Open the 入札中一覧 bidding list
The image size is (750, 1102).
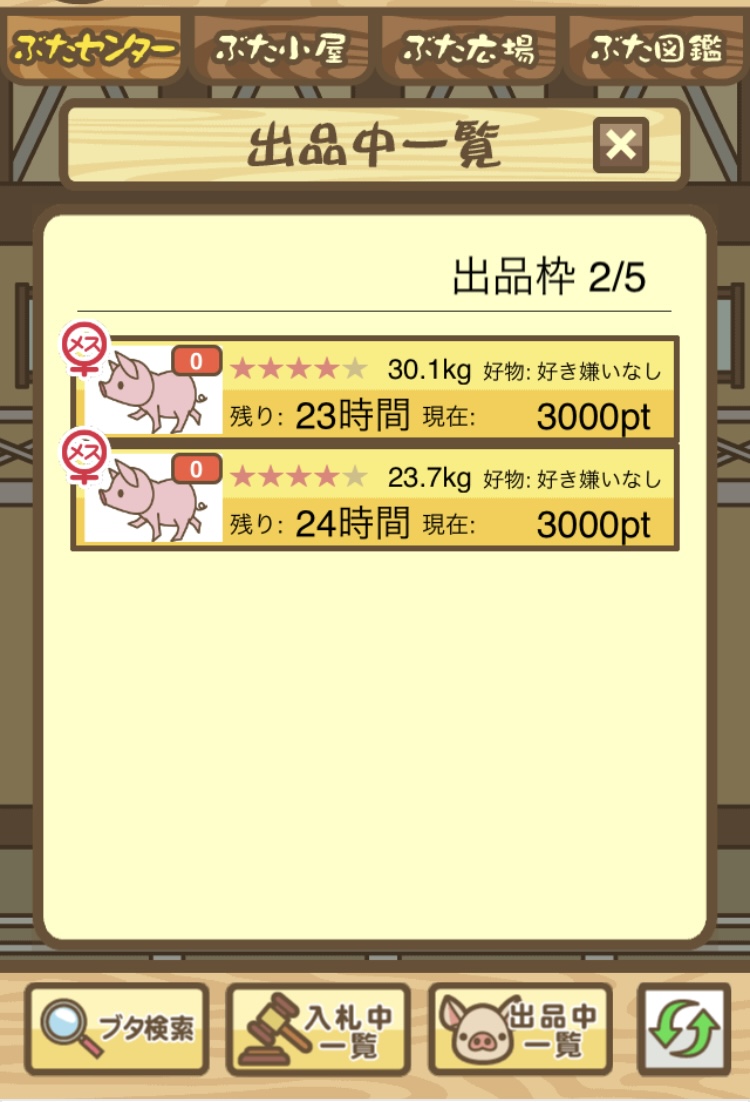pyautogui.click(x=319, y=1029)
